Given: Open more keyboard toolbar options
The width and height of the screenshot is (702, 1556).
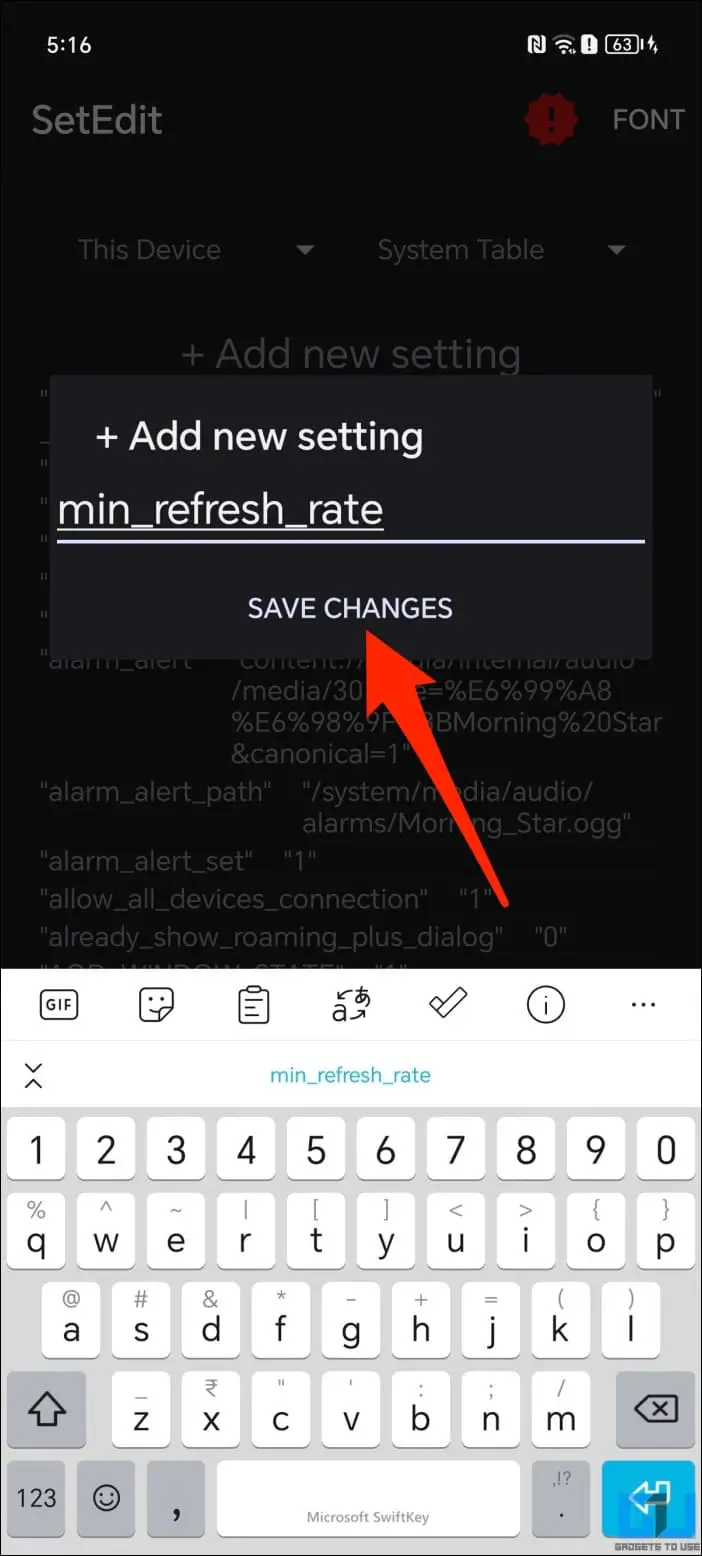Looking at the screenshot, I should [643, 1005].
